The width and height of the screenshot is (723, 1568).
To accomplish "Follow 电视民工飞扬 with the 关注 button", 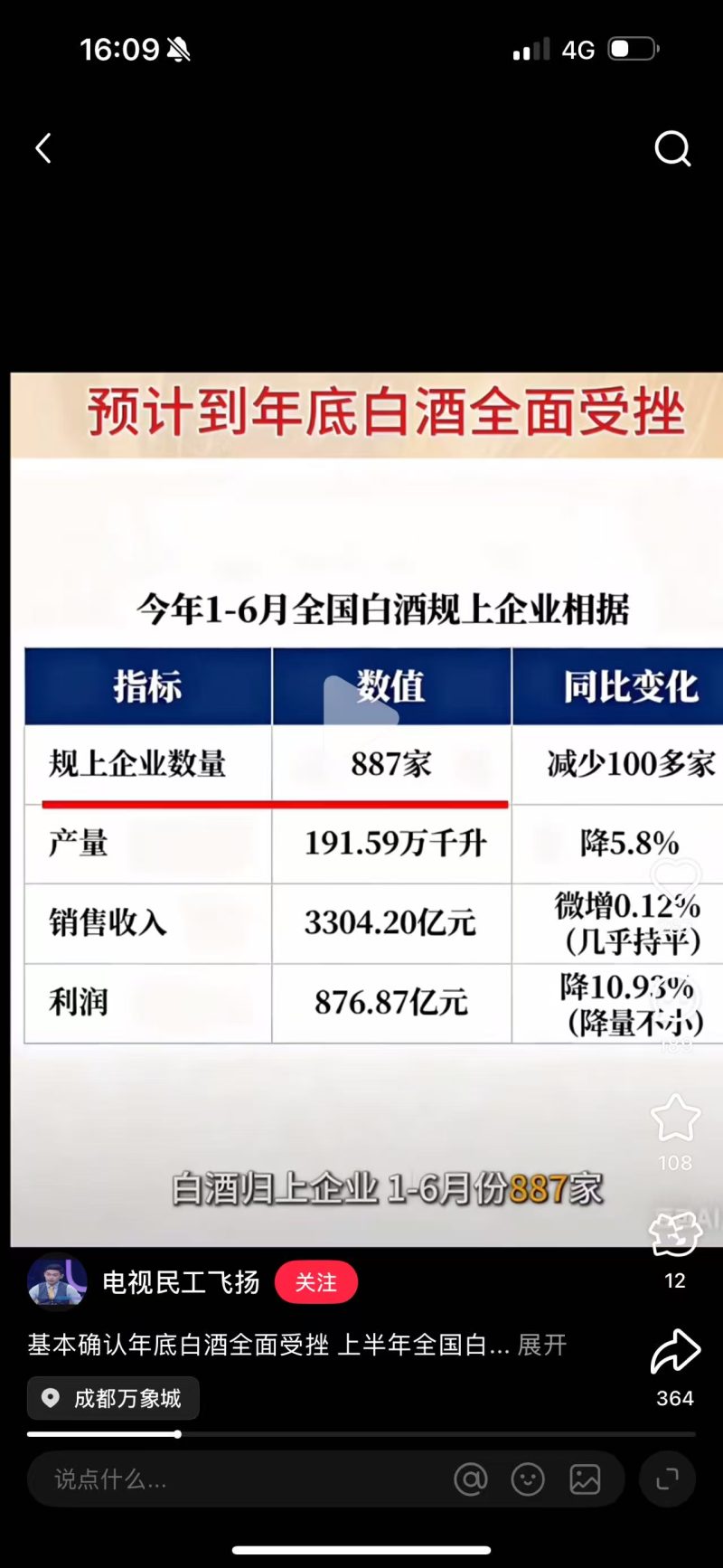I will [x=315, y=1282].
